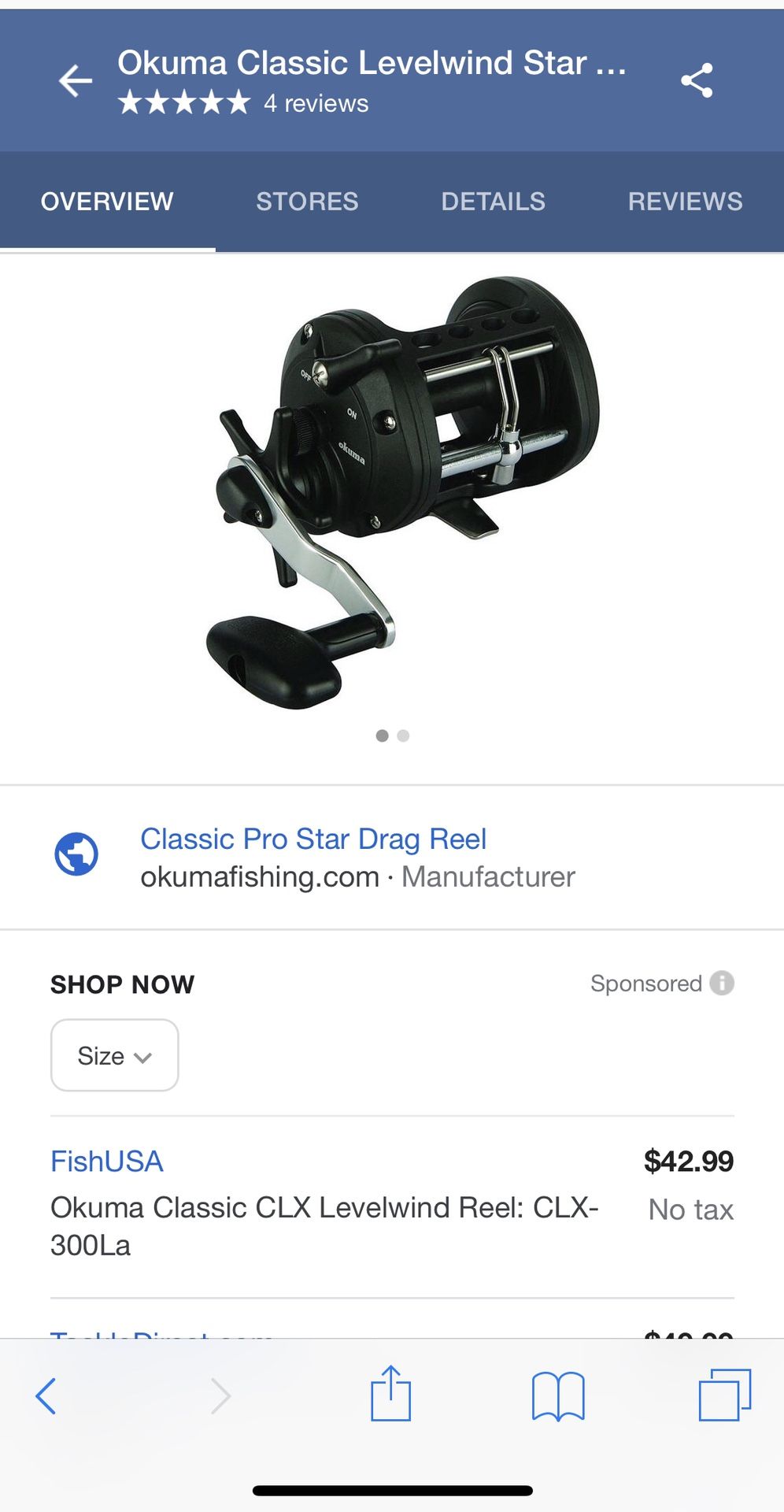Open Classic Pro Star Drag Reel manufacturer link
The height and width of the screenshot is (1512, 784).
coord(313,839)
